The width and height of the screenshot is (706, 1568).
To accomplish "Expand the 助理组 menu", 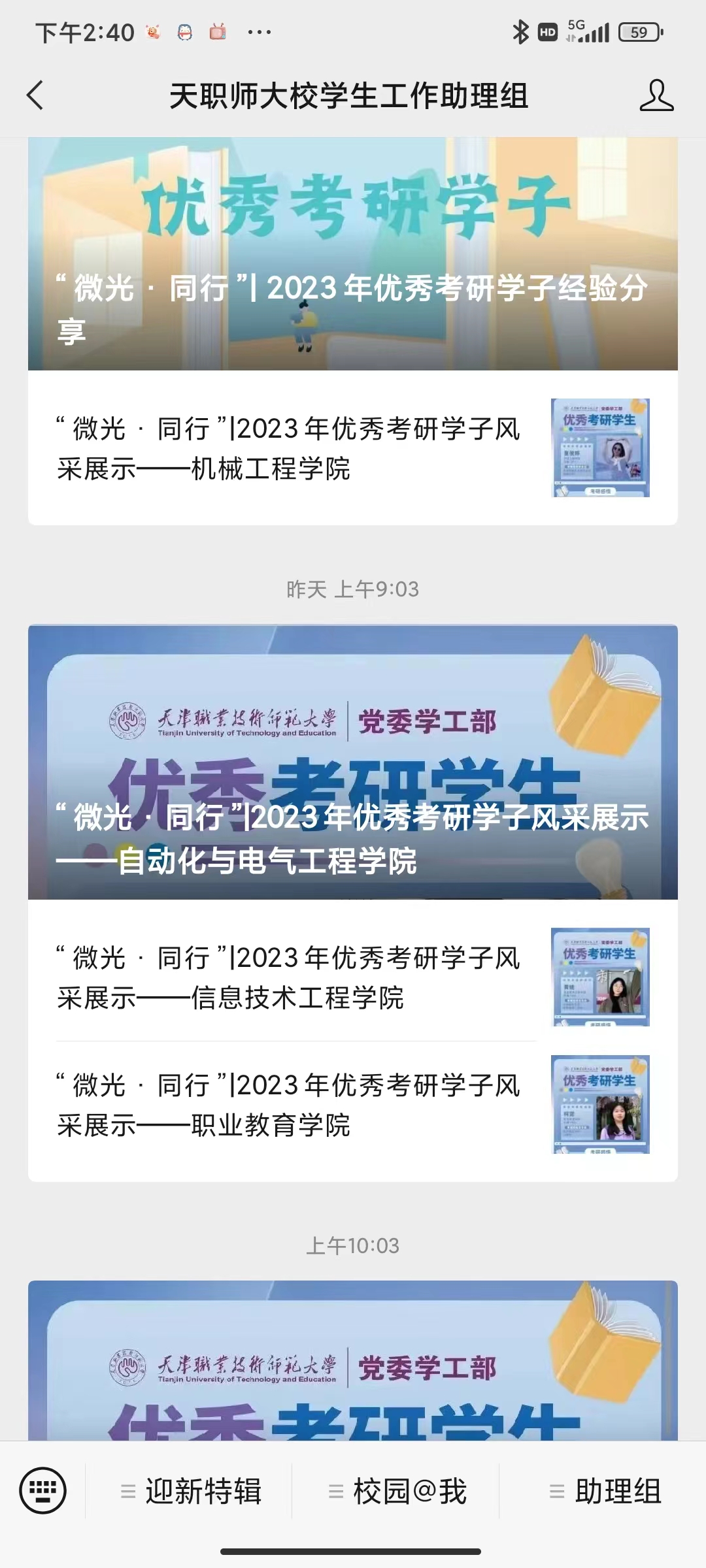I will [605, 1492].
